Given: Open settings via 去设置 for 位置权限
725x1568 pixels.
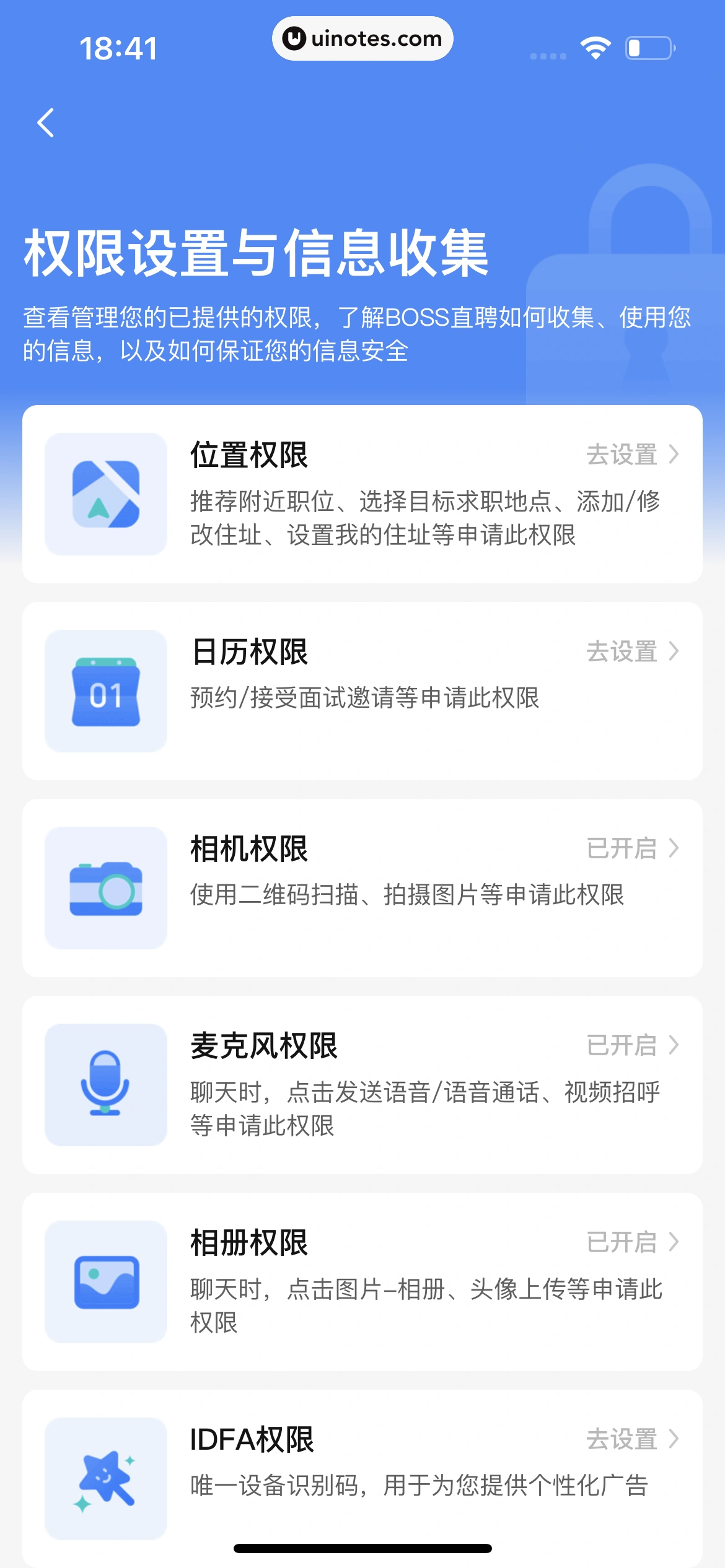Looking at the screenshot, I should point(623,455).
